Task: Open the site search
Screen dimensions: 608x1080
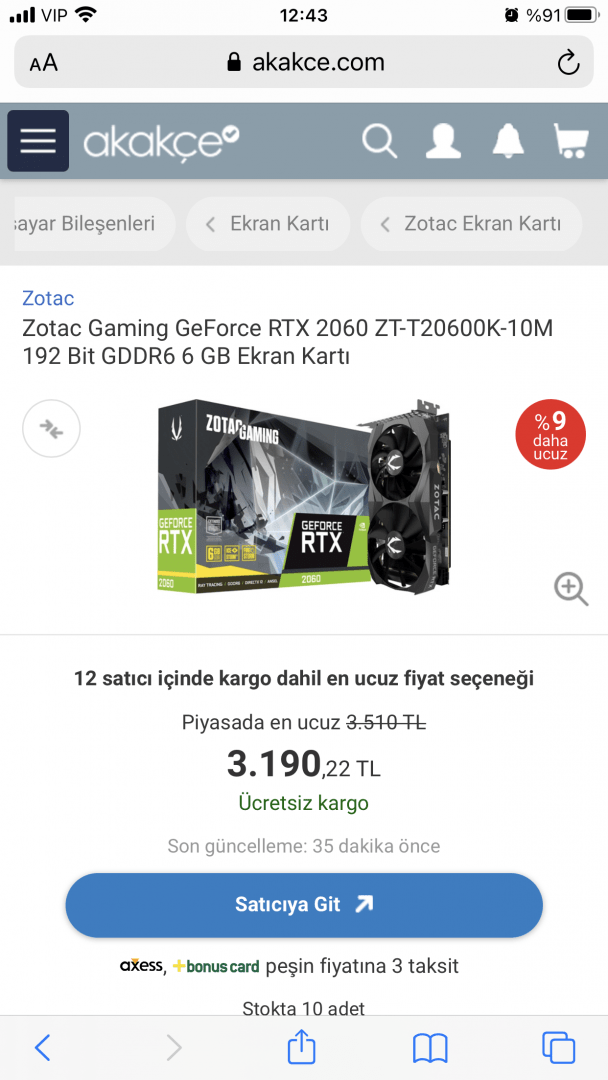Action: click(x=379, y=141)
